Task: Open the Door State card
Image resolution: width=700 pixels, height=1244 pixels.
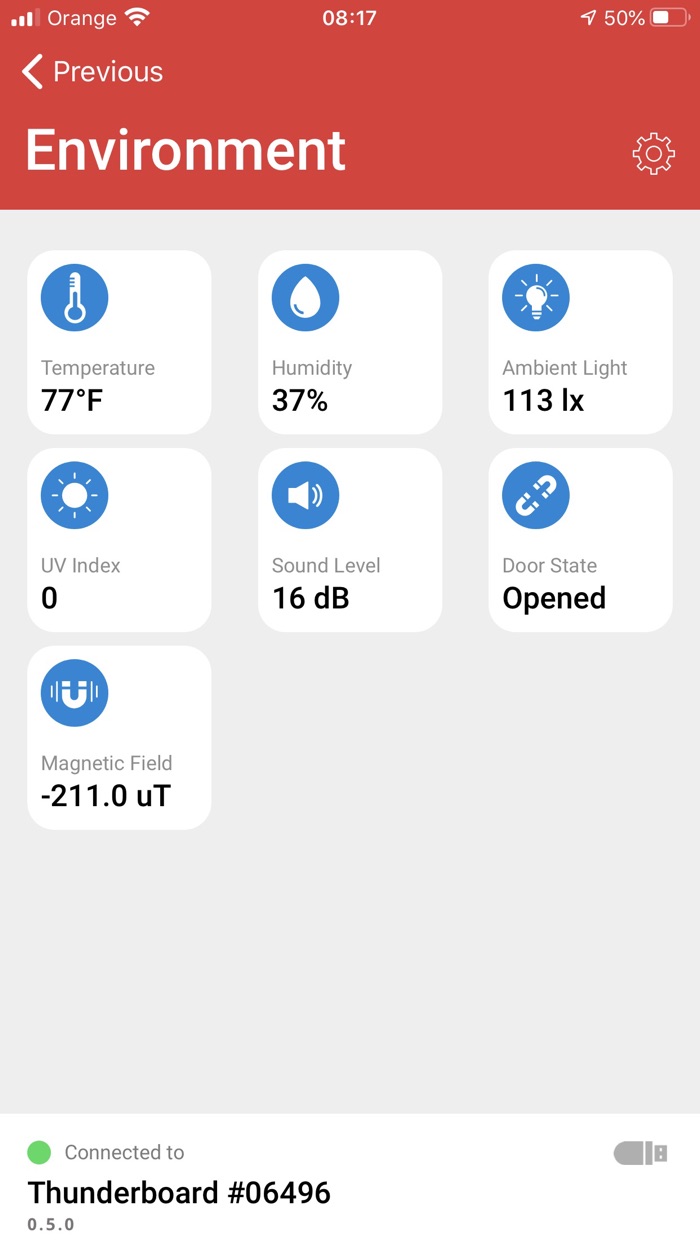Action: [580, 540]
